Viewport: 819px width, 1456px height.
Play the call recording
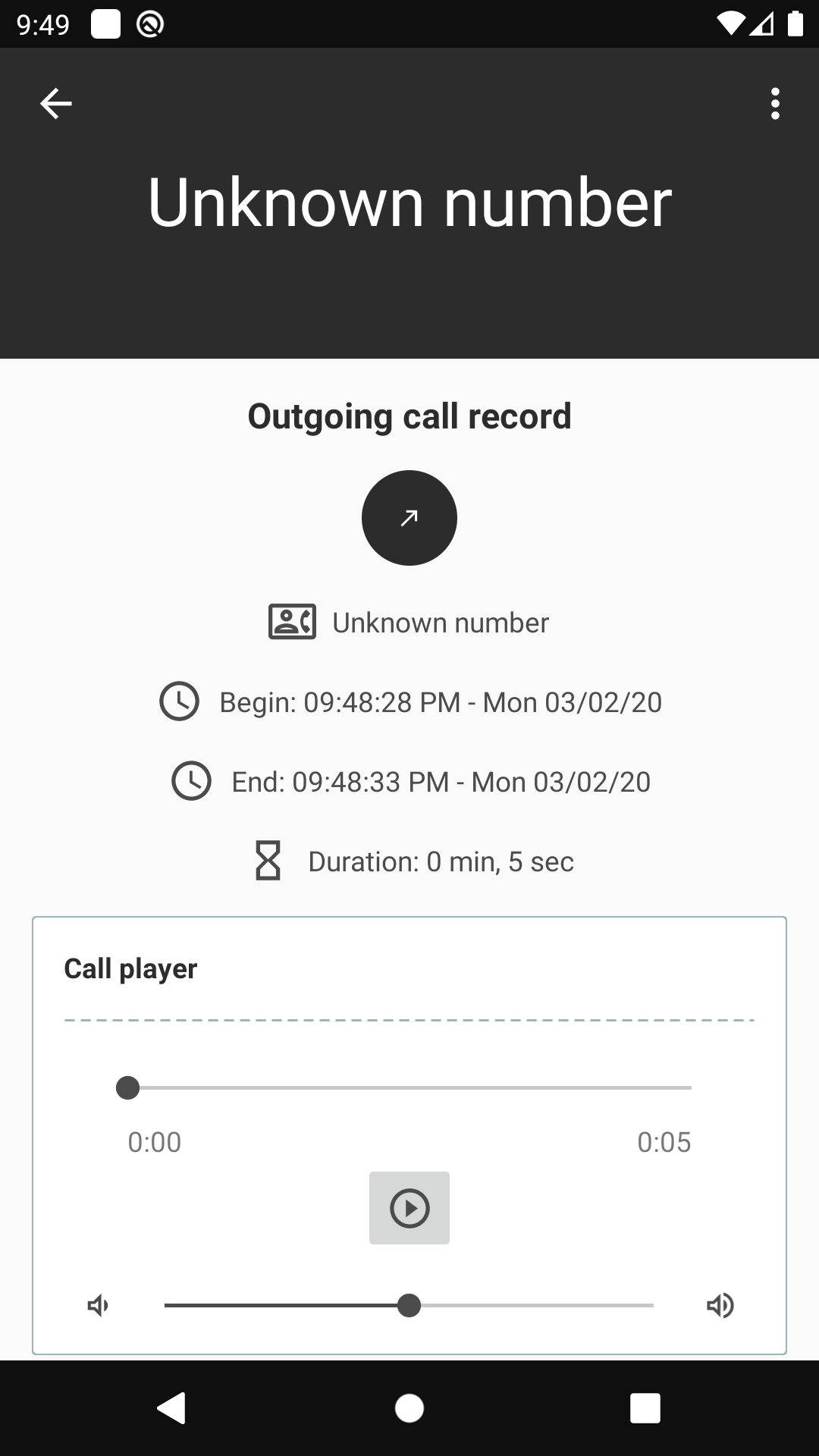(x=409, y=1207)
